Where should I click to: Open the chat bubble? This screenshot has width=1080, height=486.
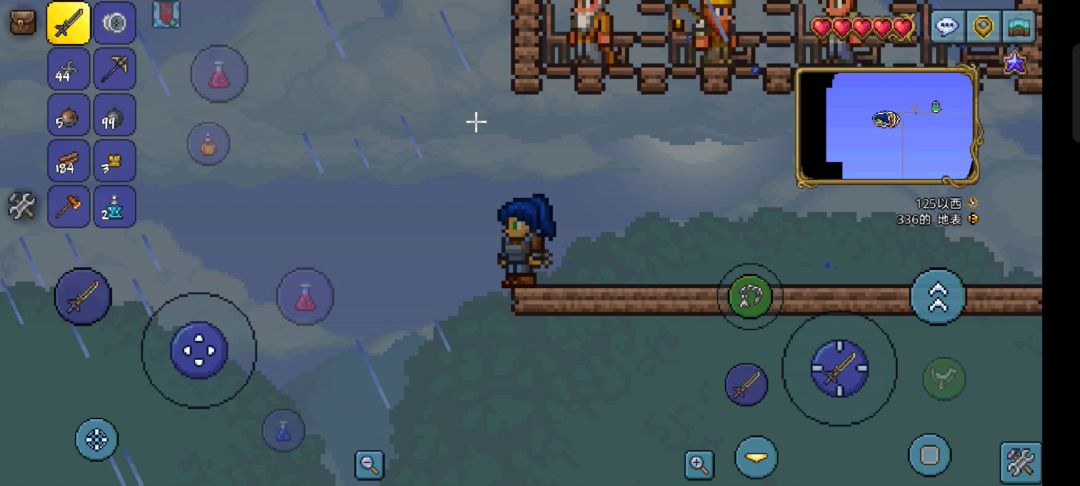click(946, 26)
